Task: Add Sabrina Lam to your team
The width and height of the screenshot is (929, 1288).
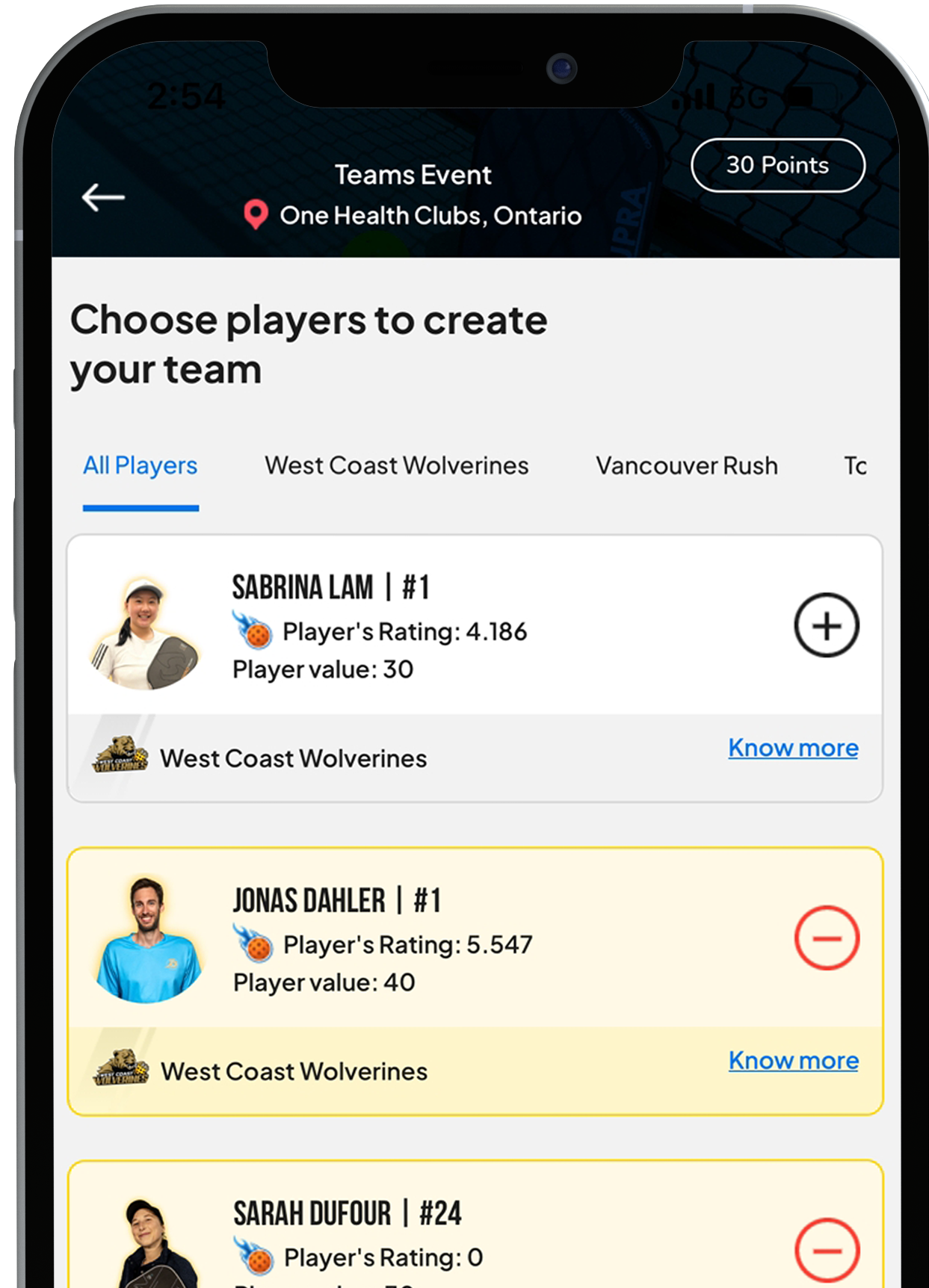Action: 826,626
